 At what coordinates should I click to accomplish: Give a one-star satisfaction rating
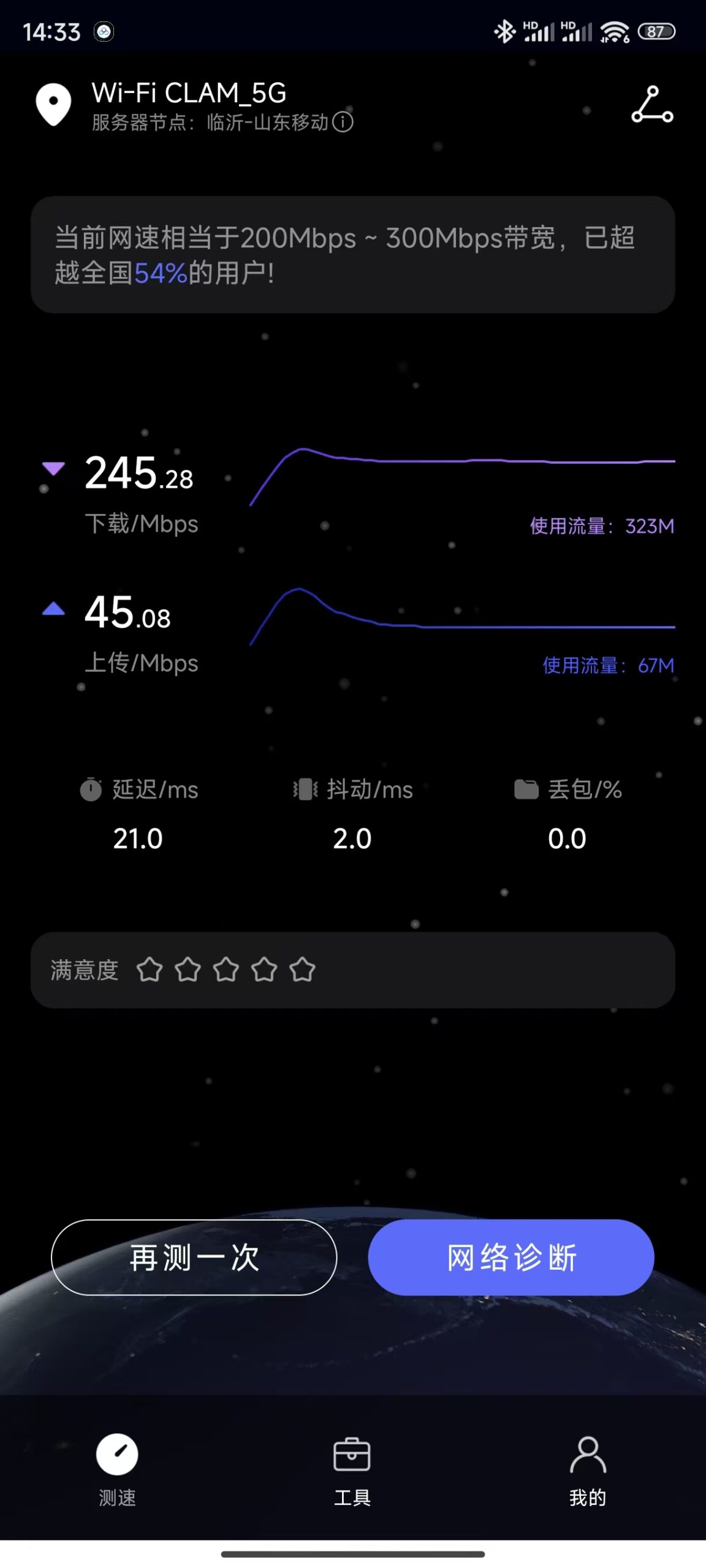click(150, 970)
